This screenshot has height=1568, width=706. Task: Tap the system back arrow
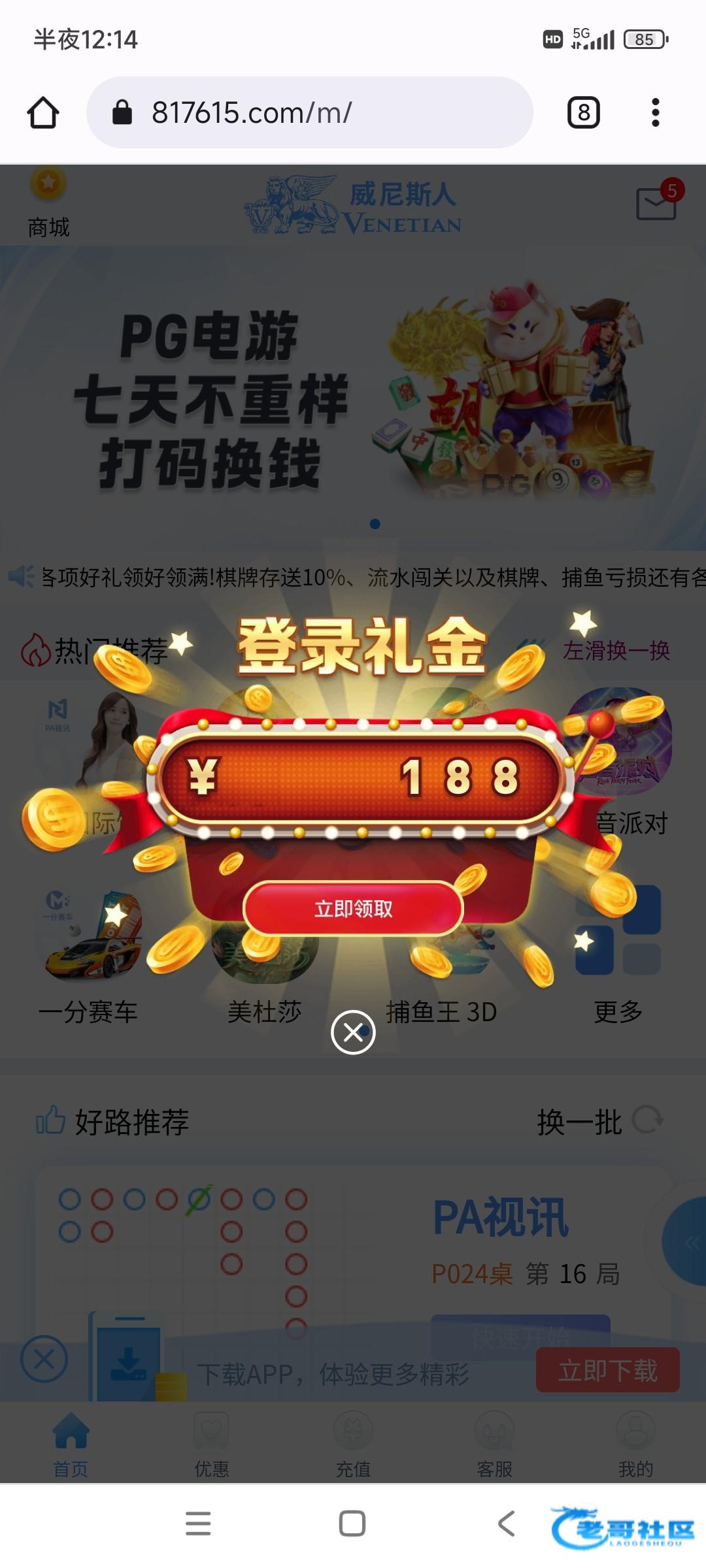507,1523
